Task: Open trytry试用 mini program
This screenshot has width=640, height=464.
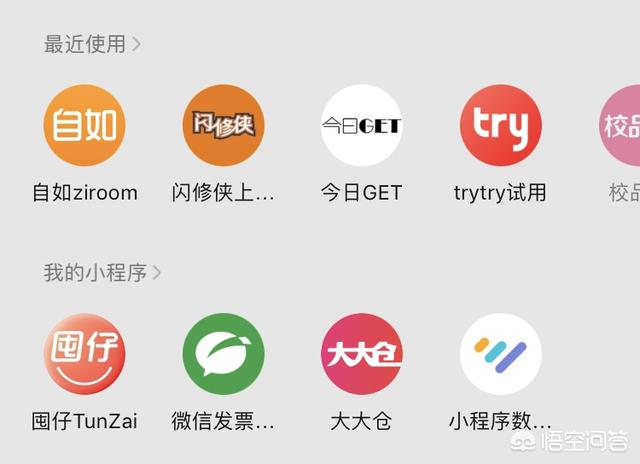Action: pos(500,125)
